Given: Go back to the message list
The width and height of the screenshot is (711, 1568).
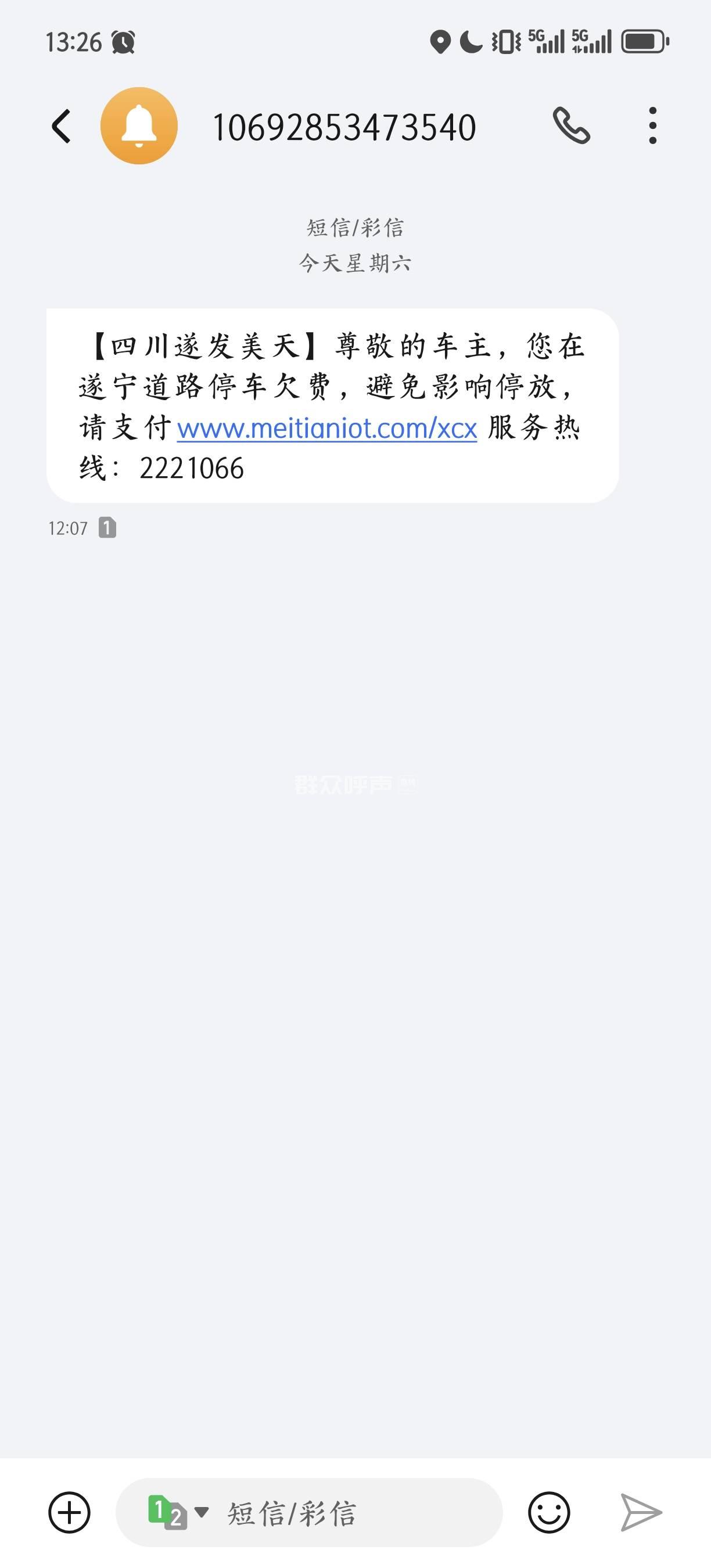Looking at the screenshot, I should click(x=62, y=127).
